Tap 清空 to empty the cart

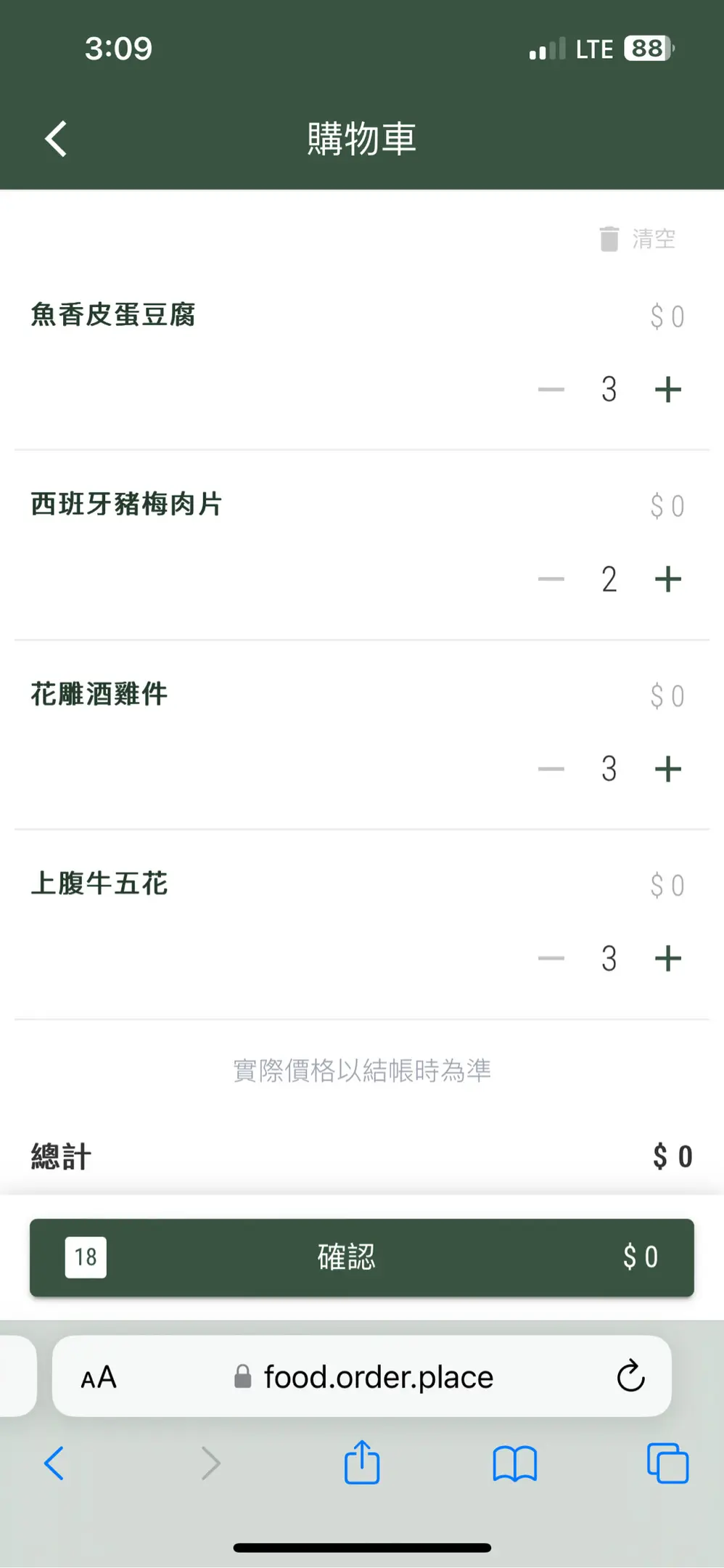tap(638, 238)
